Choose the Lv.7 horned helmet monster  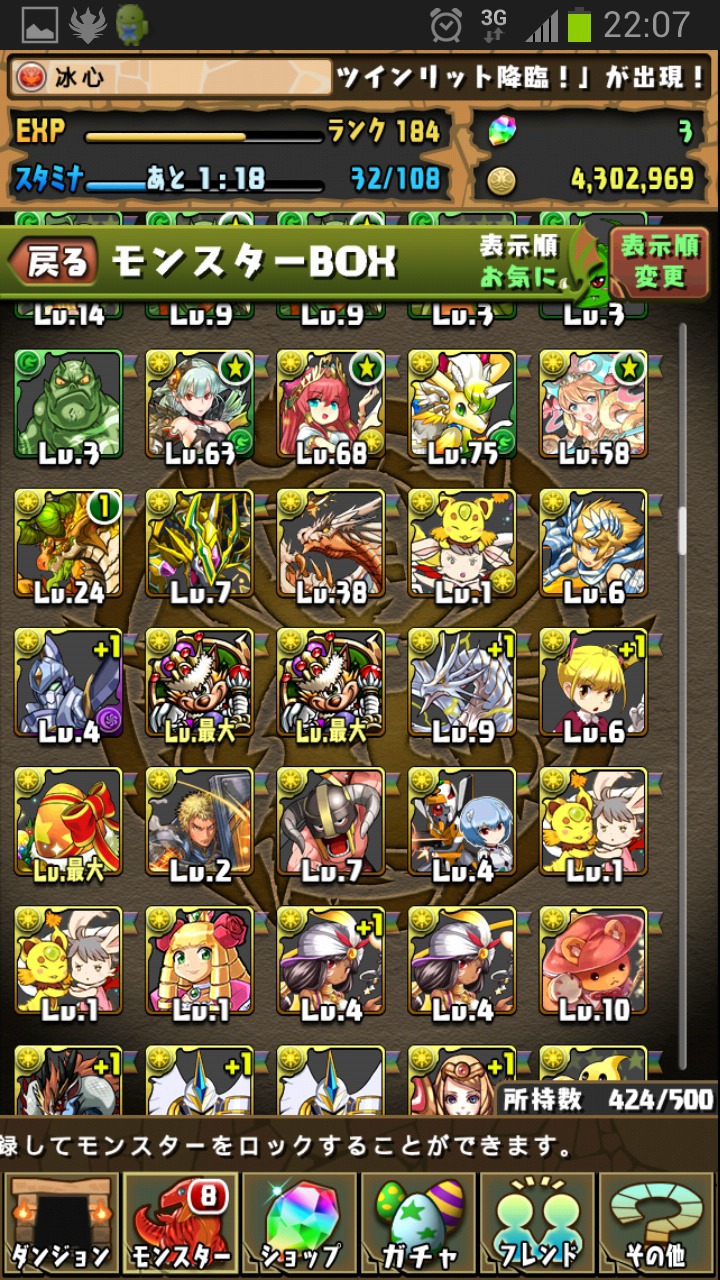pyautogui.click(x=331, y=825)
